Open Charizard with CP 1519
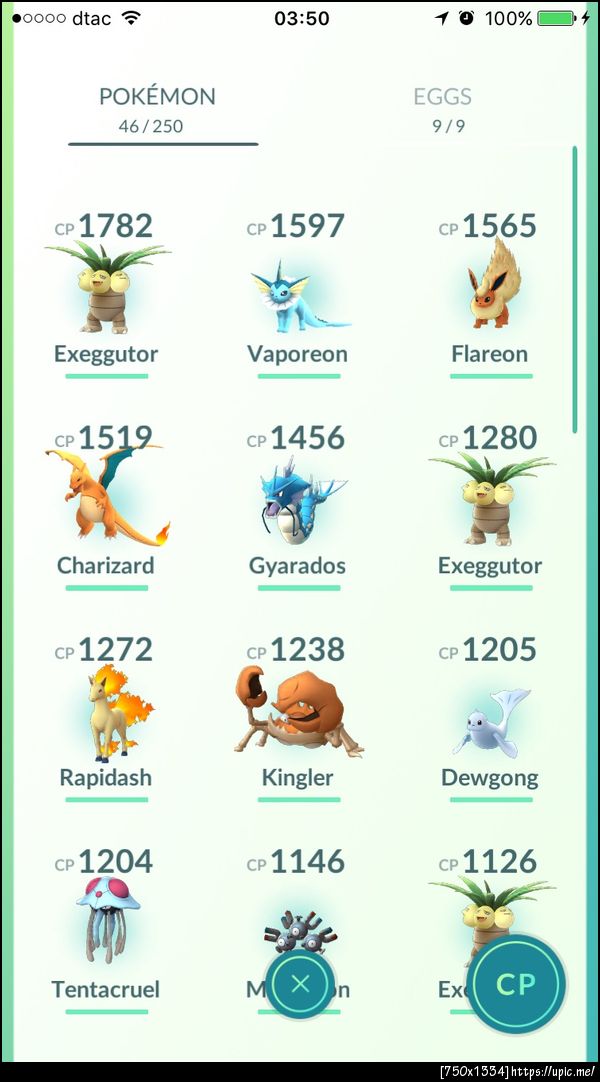The image size is (600, 1082). click(x=106, y=502)
